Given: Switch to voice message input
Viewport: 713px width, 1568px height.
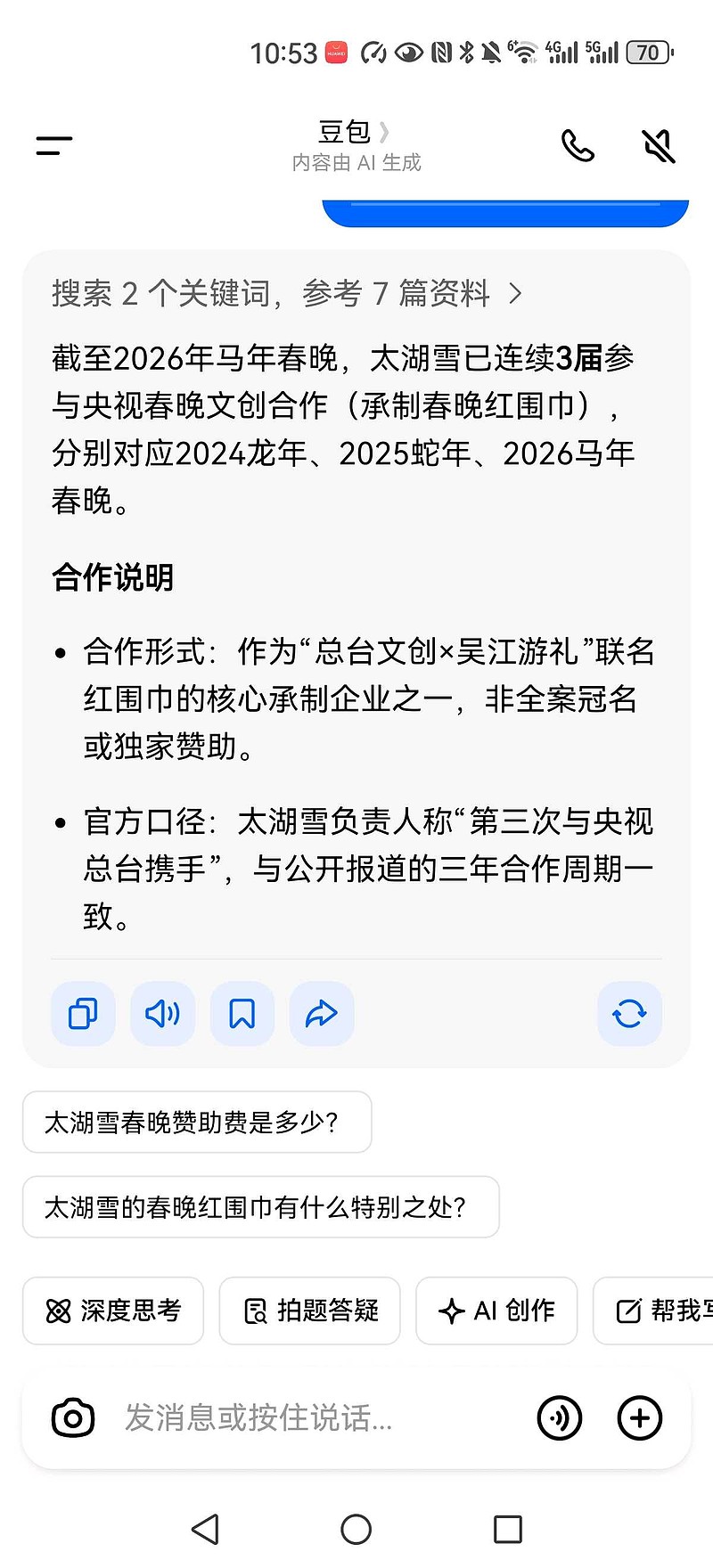Looking at the screenshot, I should [x=559, y=1418].
